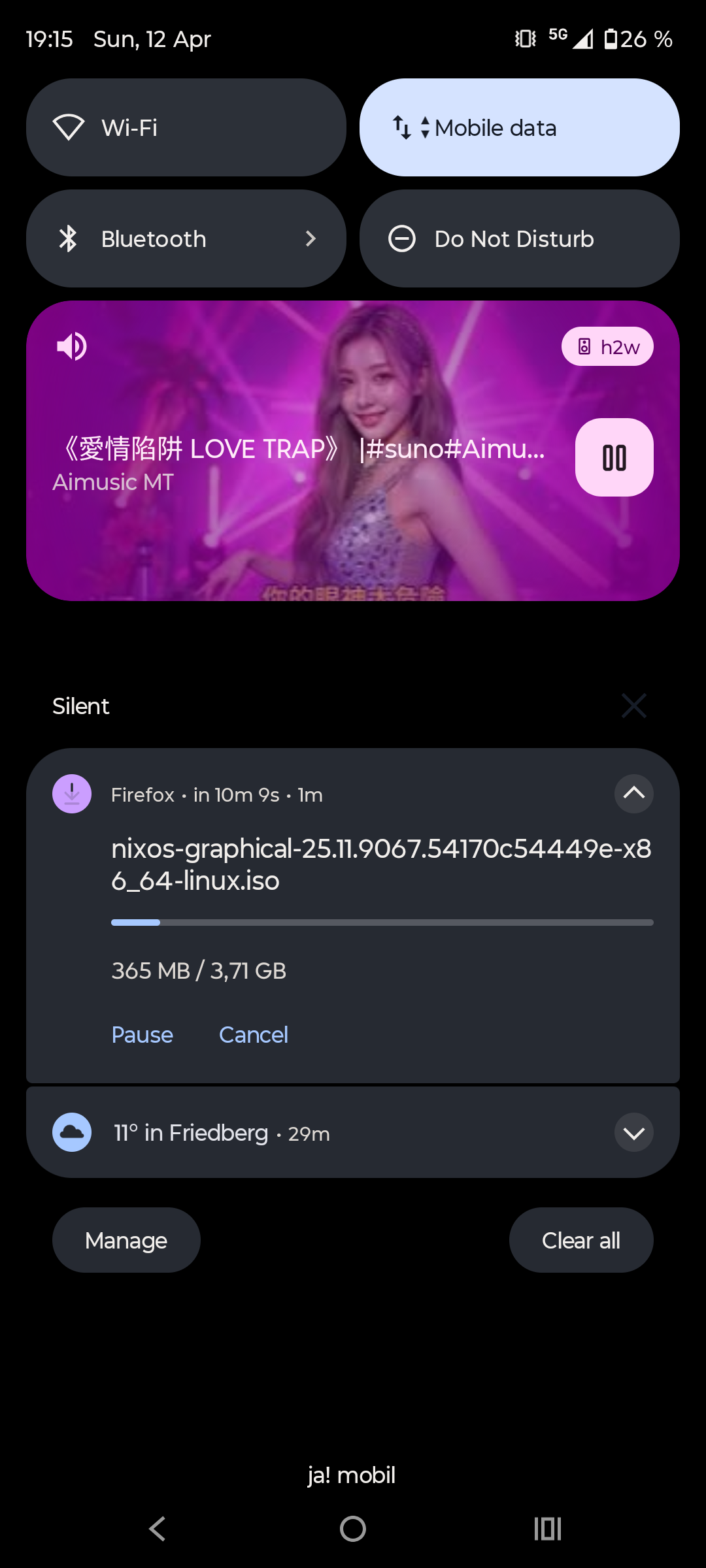Toggle Mobile data off
The height and width of the screenshot is (1568, 706).
coord(520,127)
